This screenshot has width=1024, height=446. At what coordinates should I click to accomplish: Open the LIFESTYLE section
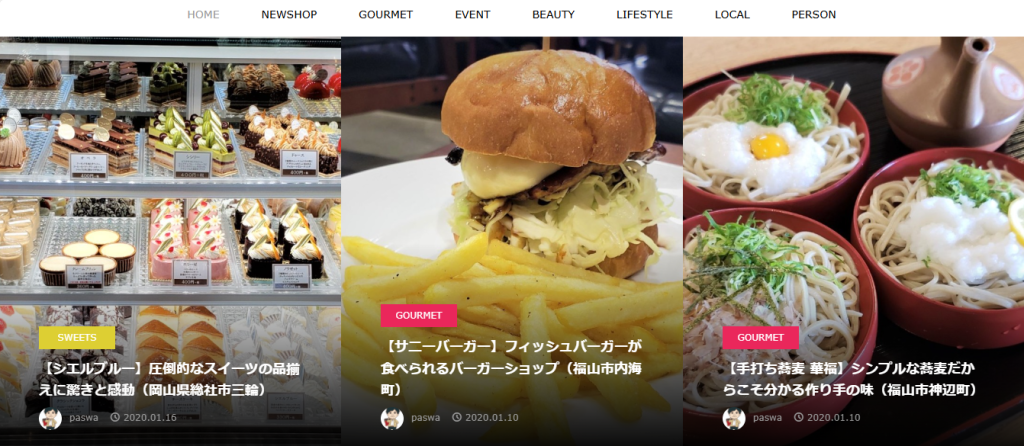[644, 15]
